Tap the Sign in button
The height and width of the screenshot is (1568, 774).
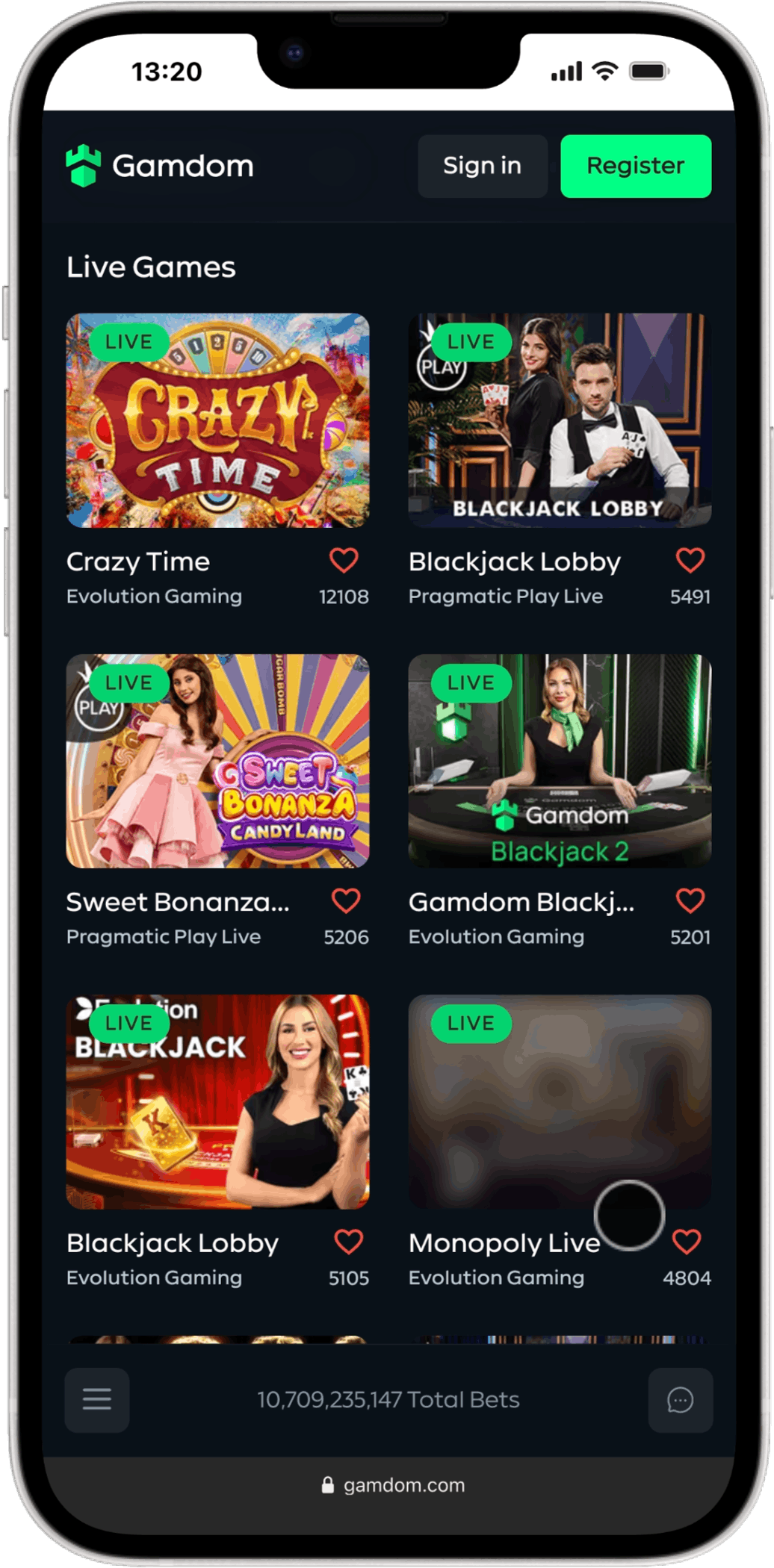[482, 166]
